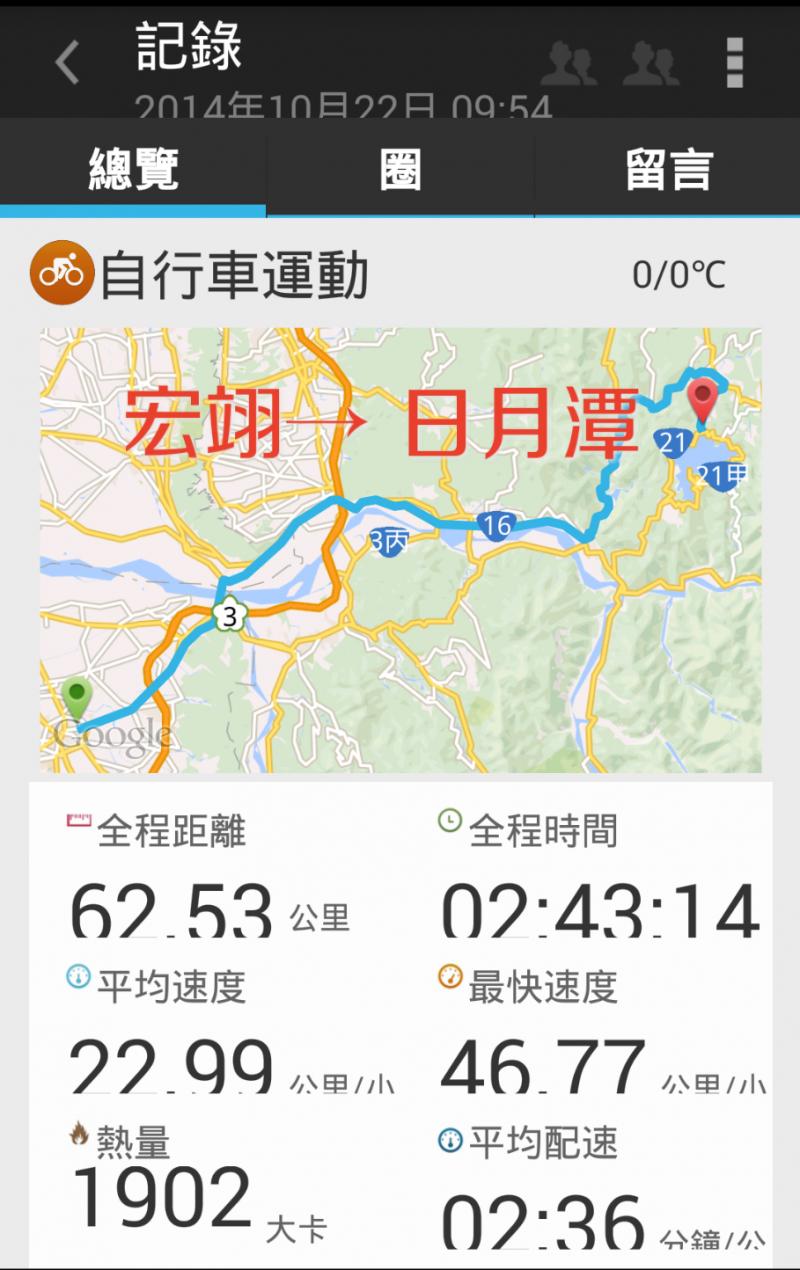Tap the first friends icon in header

[569, 64]
